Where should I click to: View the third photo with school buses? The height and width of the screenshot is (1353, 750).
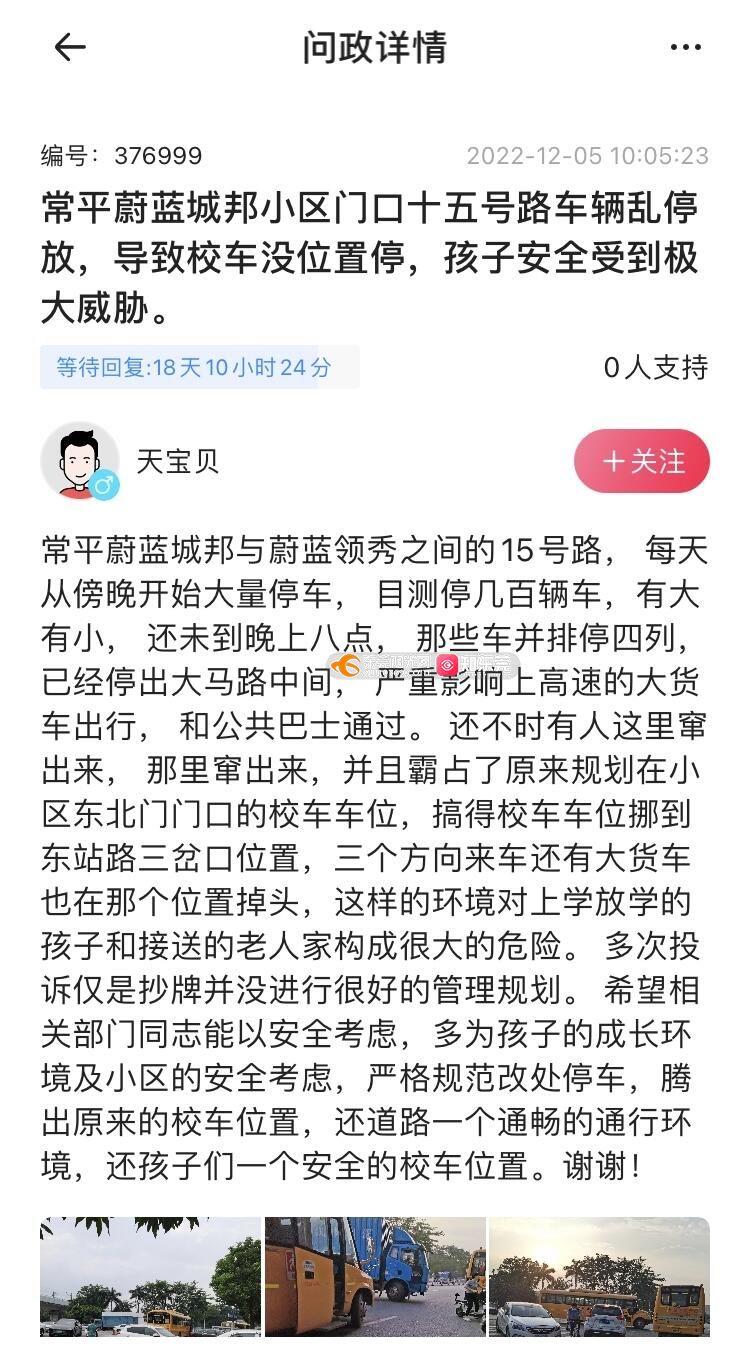(x=599, y=1276)
